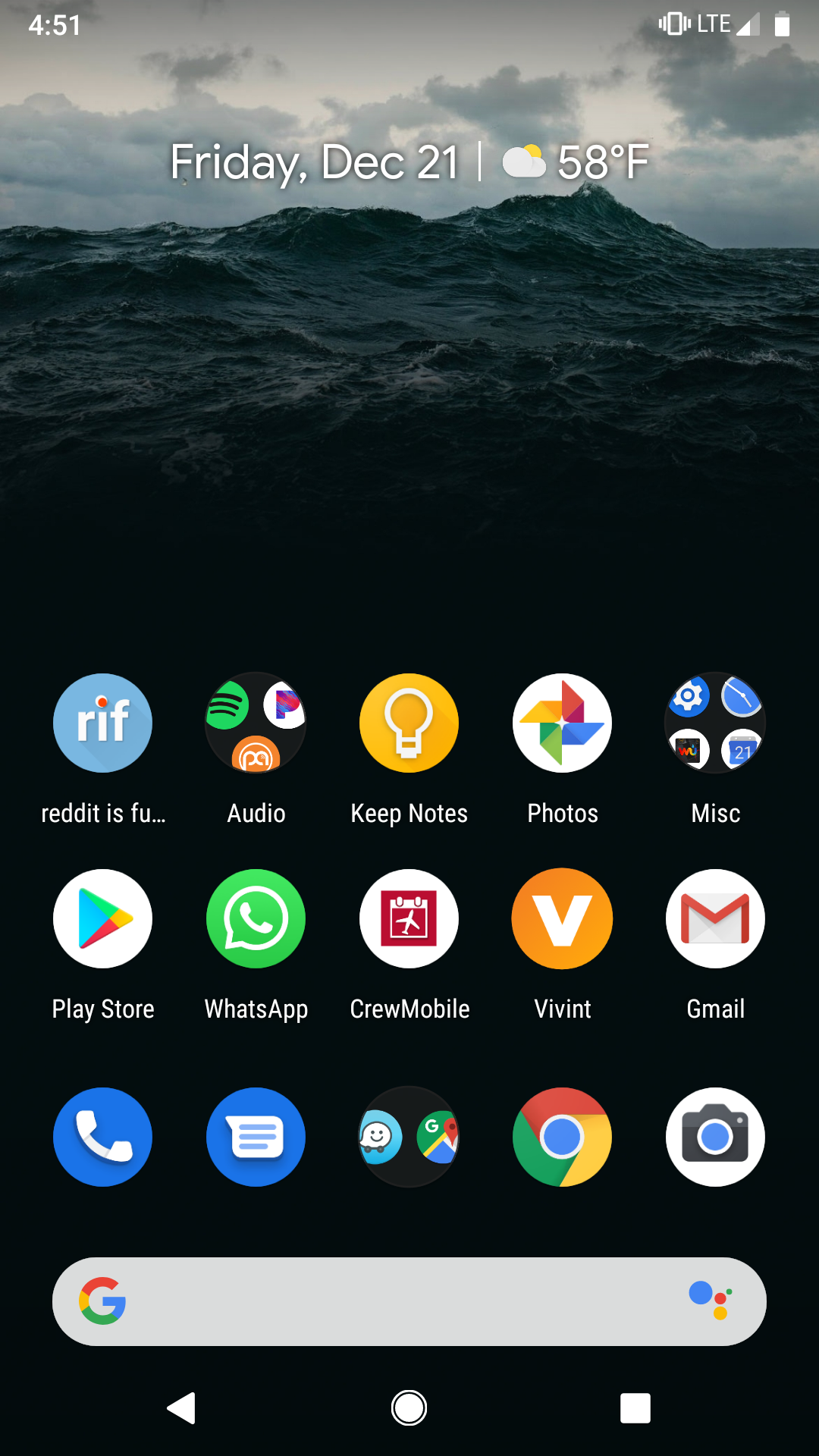Open Gmail
This screenshot has width=819, height=1456.
point(715,918)
